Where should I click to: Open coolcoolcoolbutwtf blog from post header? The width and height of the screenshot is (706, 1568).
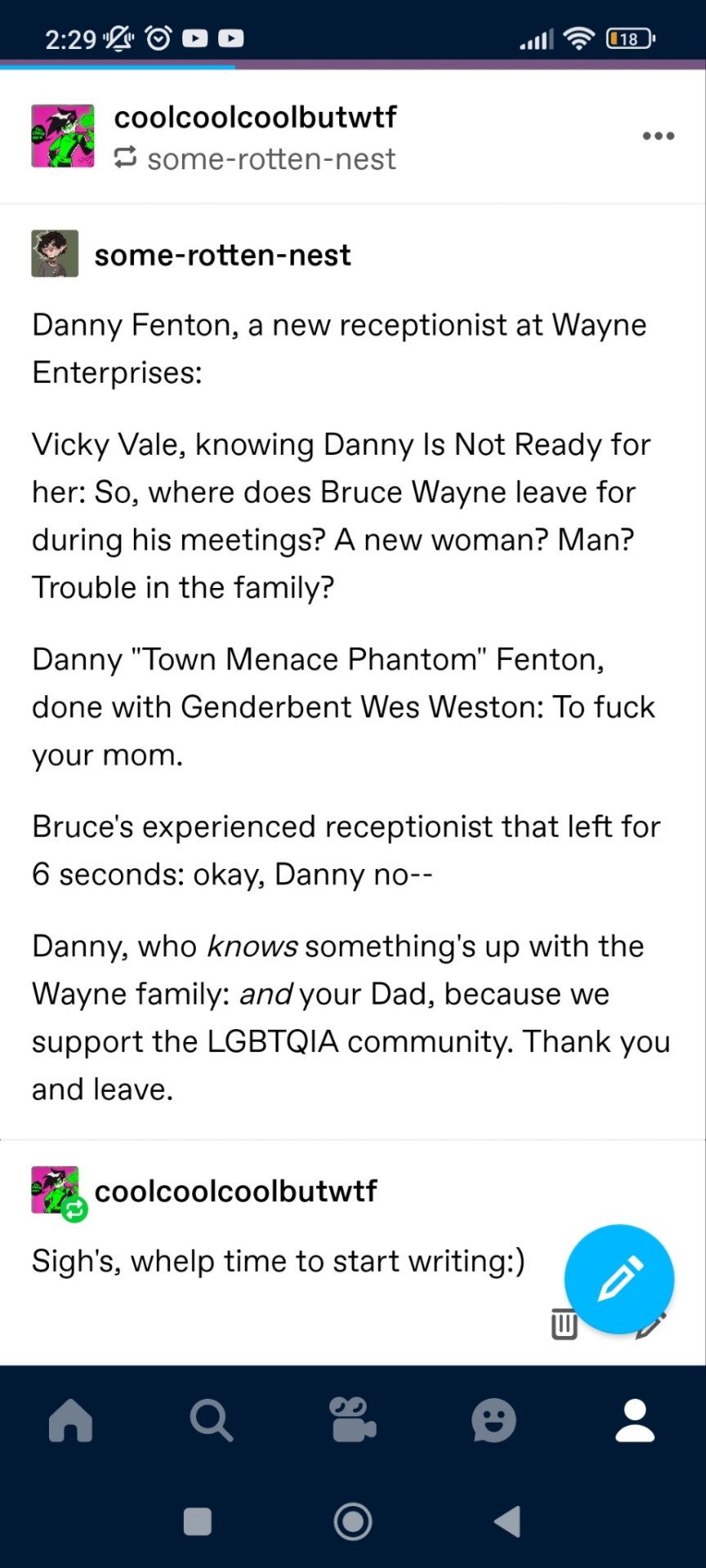pyautogui.click(x=255, y=117)
